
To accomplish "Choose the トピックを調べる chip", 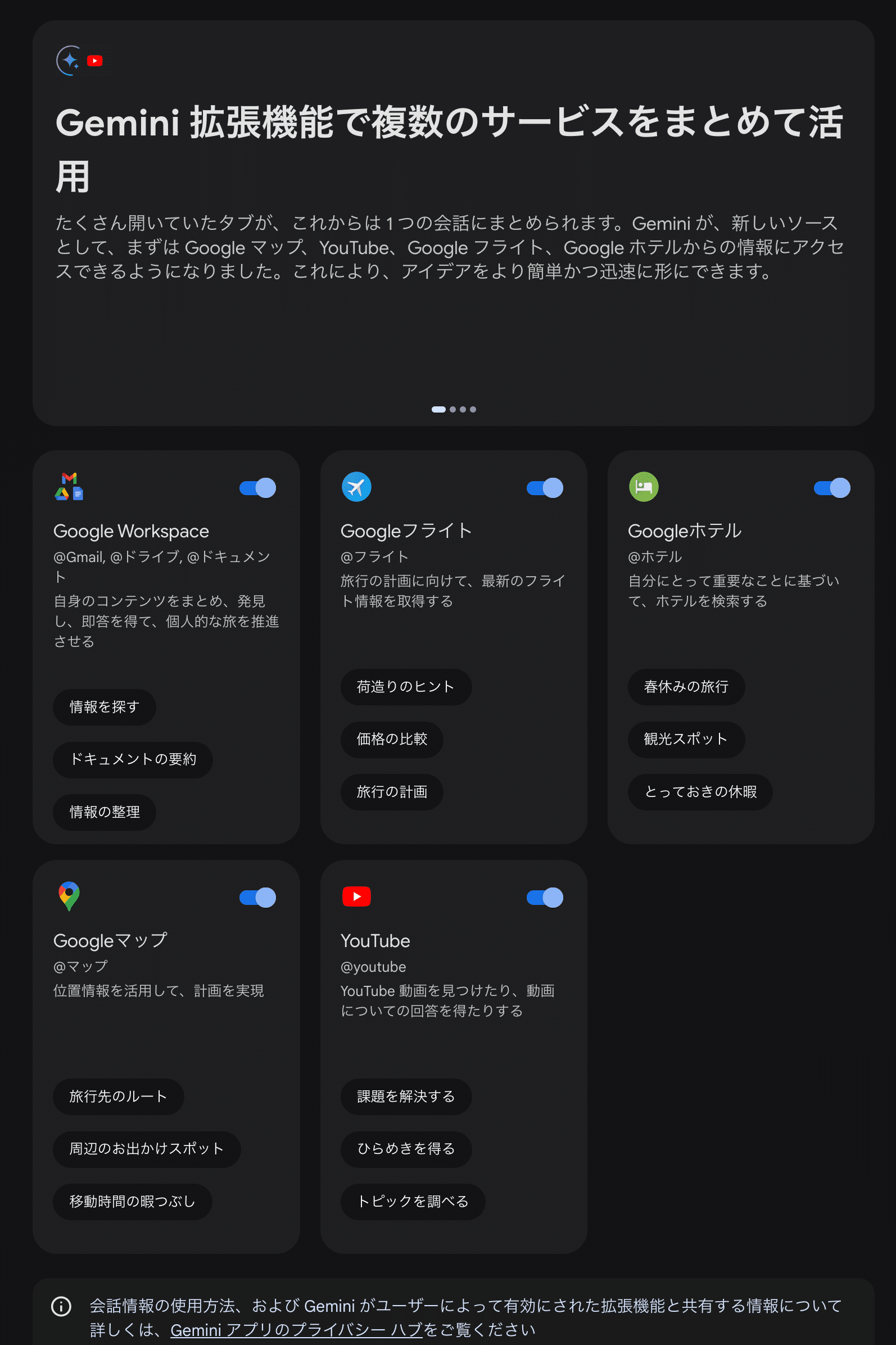I will click(x=413, y=1201).
